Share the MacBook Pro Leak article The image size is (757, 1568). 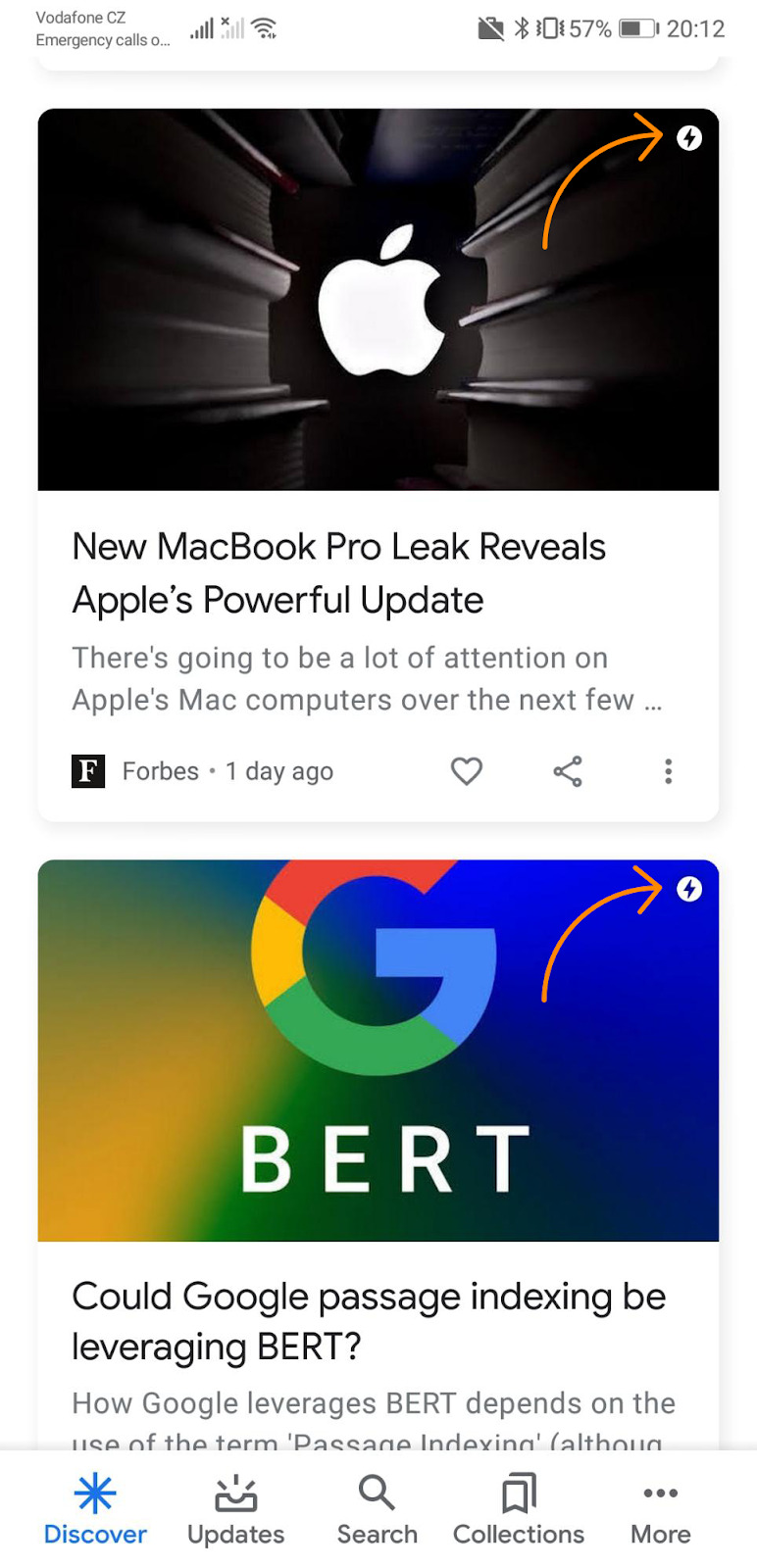[x=568, y=771]
